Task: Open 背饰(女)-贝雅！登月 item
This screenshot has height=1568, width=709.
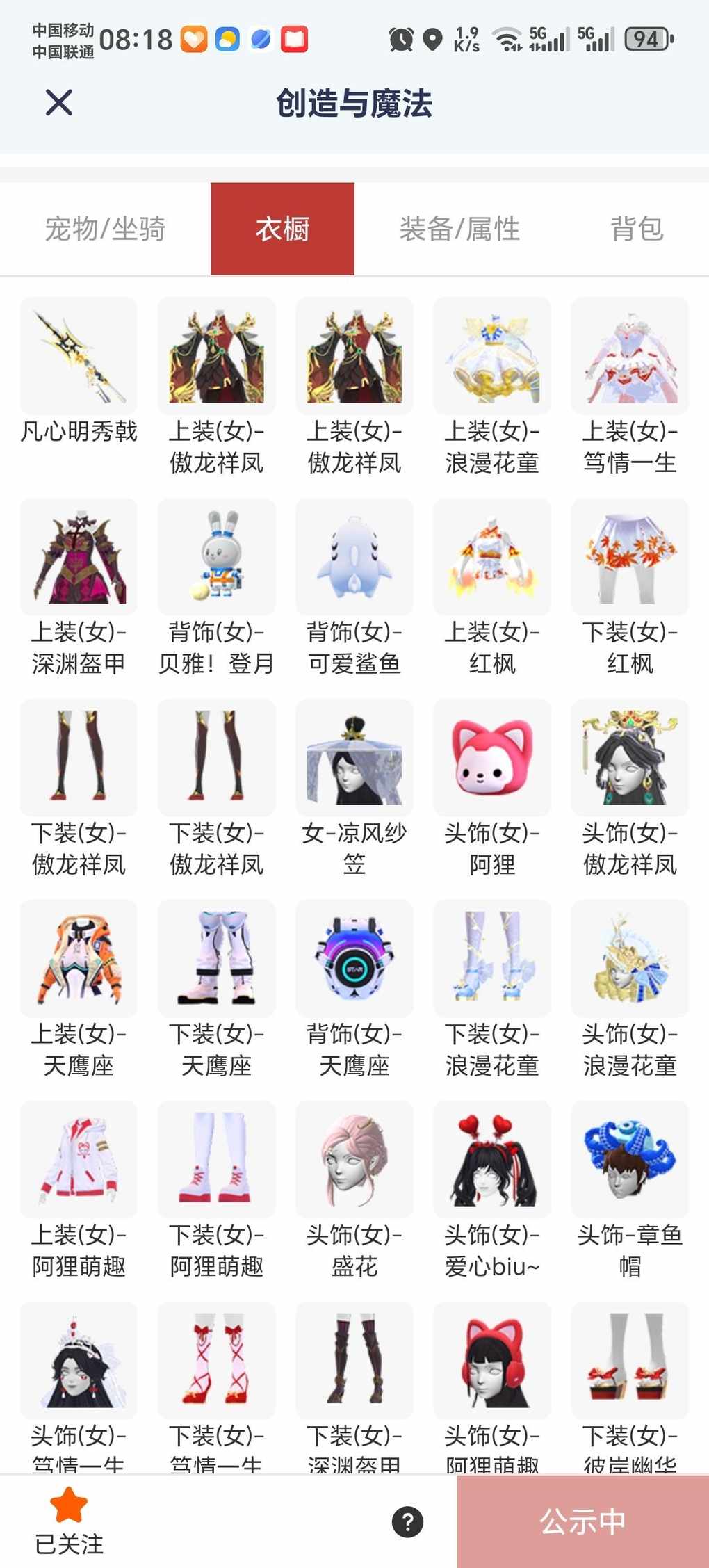Action: 216,557
